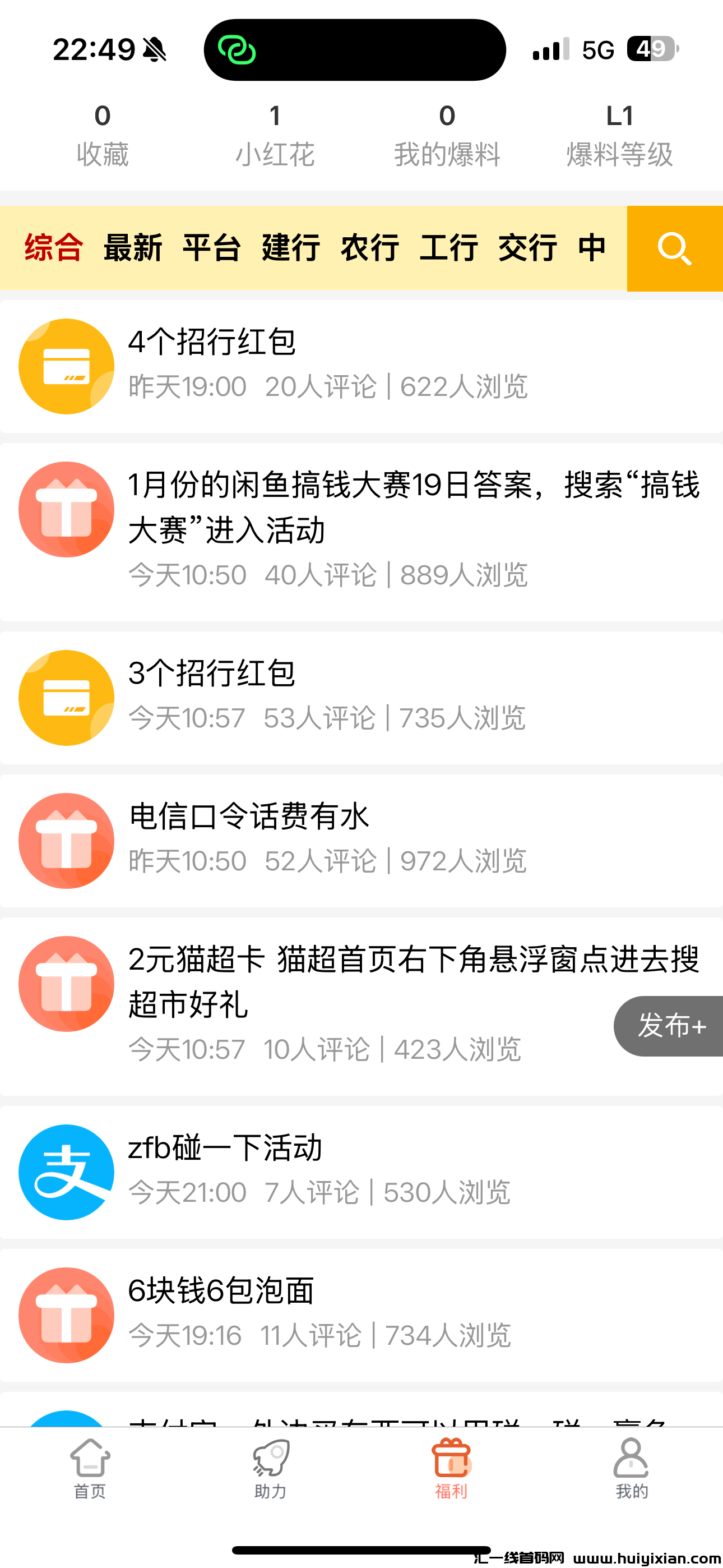This screenshot has height=1568, width=723.
Task: View my 收藏 collection
Action: [x=102, y=135]
